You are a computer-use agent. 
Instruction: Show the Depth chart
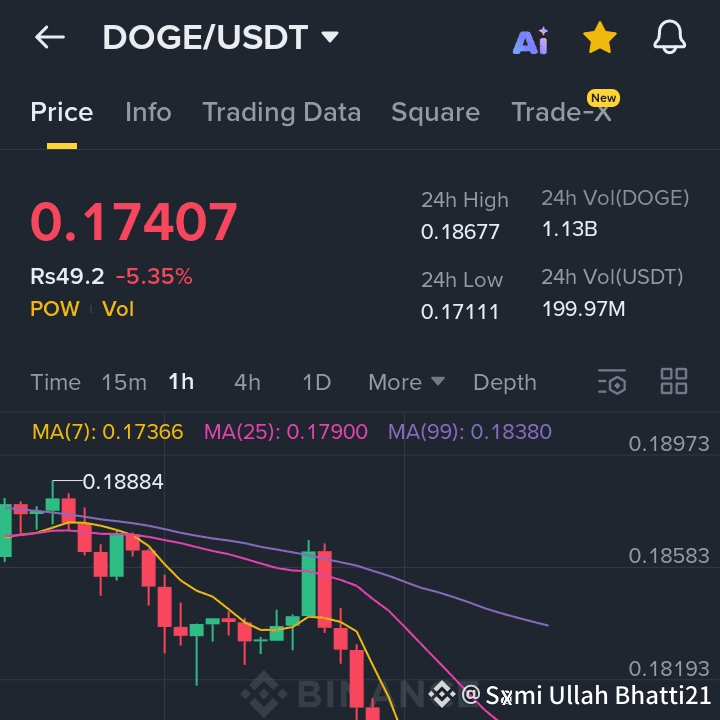(x=505, y=382)
